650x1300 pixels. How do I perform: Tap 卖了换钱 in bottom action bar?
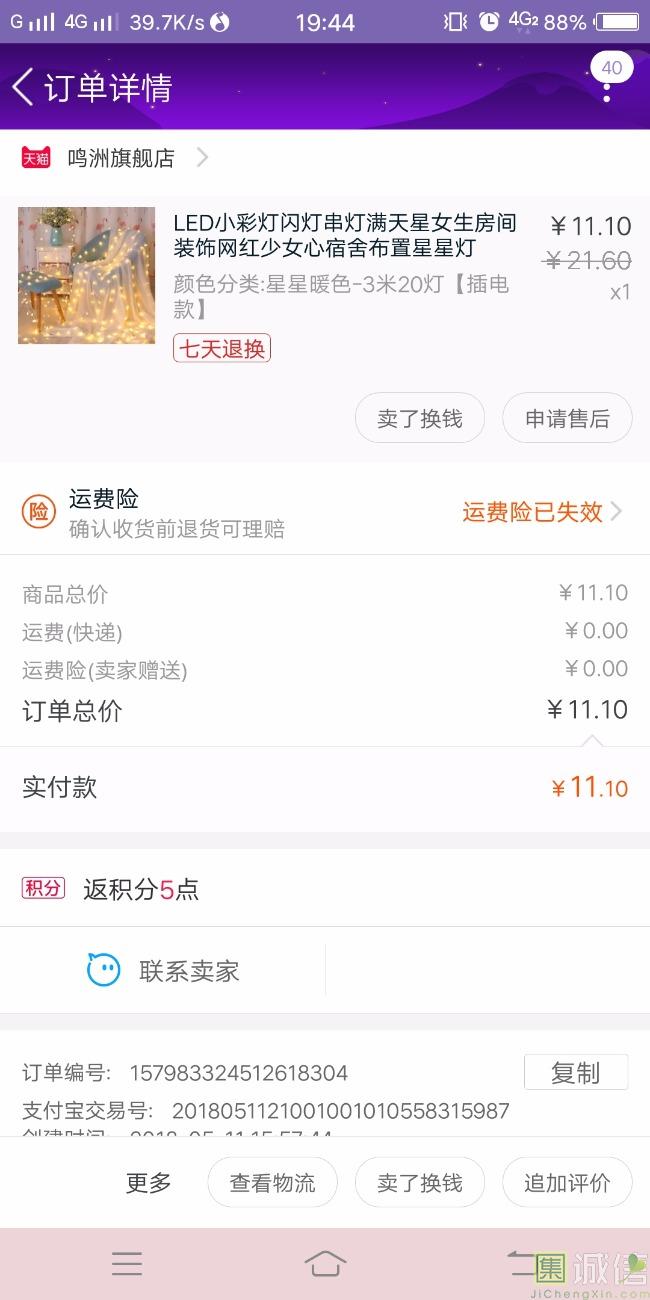pyautogui.click(x=420, y=1183)
